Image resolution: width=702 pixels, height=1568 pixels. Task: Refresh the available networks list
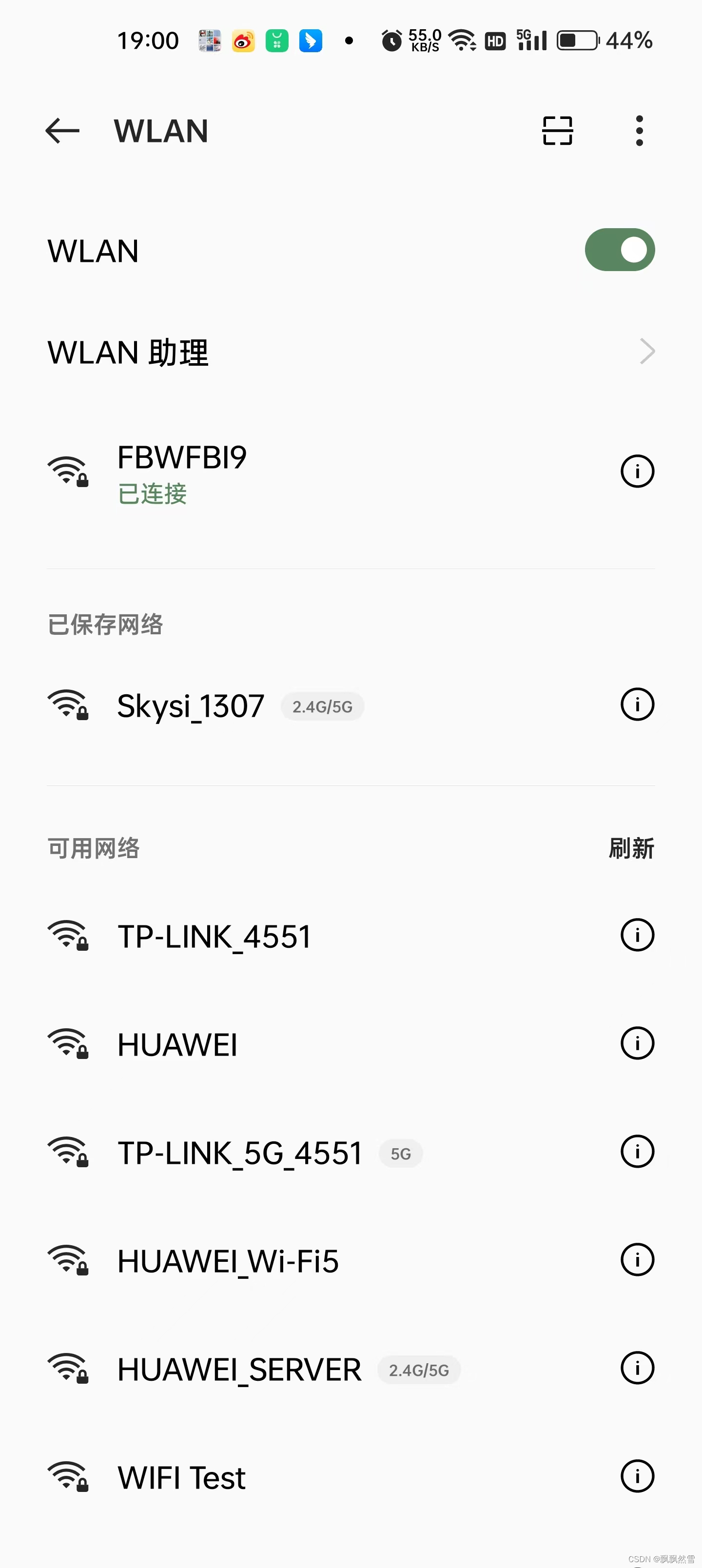click(x=631, y=848)
